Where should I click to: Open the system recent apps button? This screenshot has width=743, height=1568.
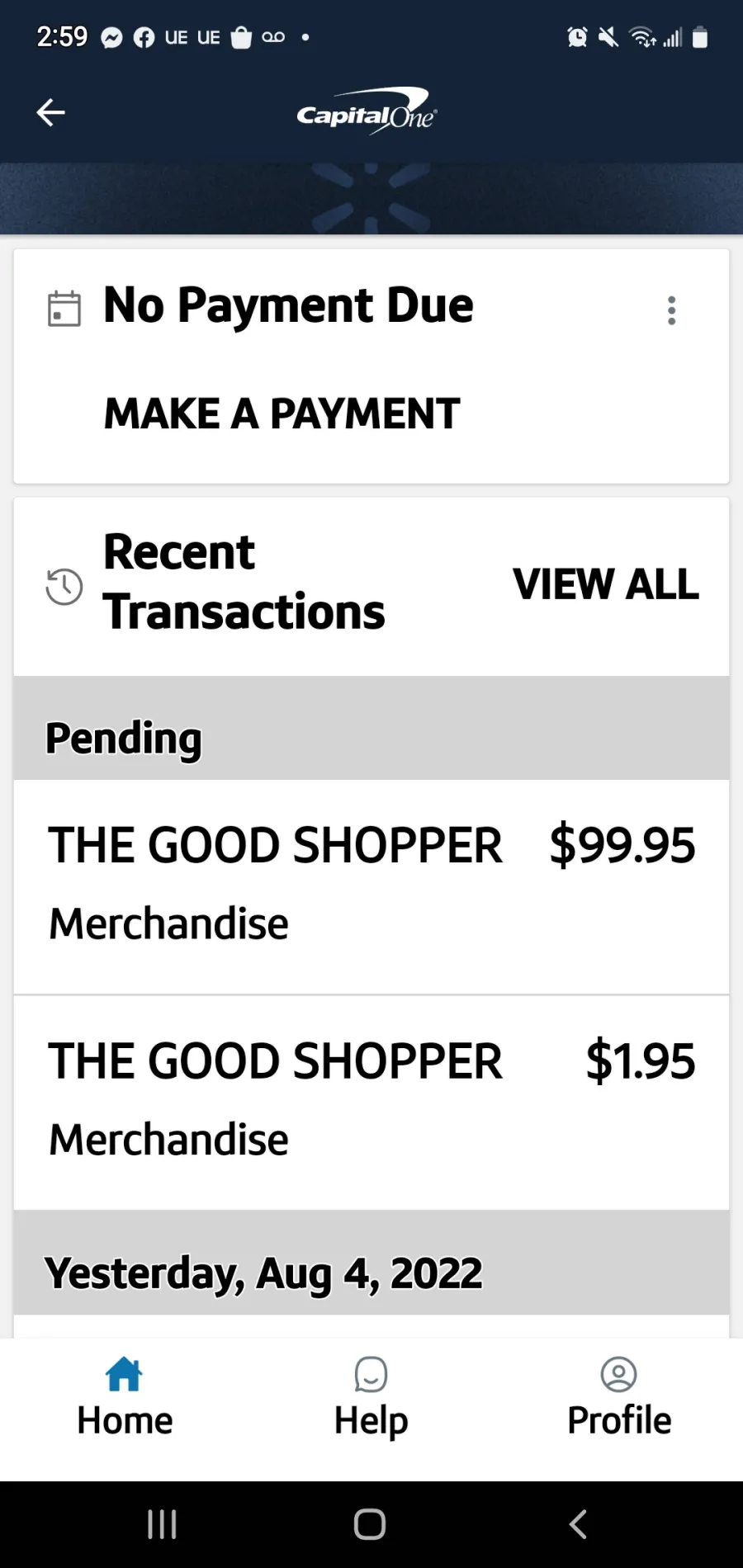click(x=162, y=1524)
